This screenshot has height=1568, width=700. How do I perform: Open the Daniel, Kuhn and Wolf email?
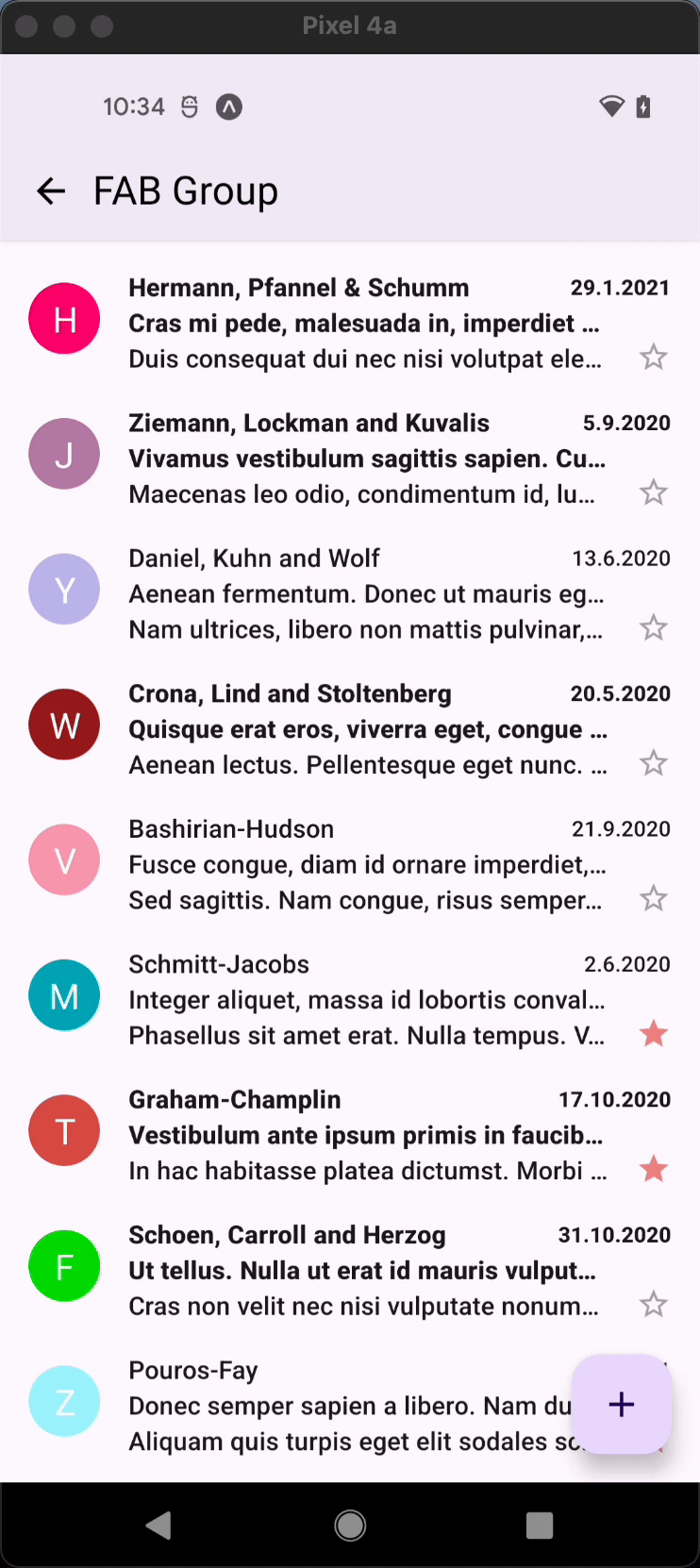pyautogui.click(x=358, y=593)
